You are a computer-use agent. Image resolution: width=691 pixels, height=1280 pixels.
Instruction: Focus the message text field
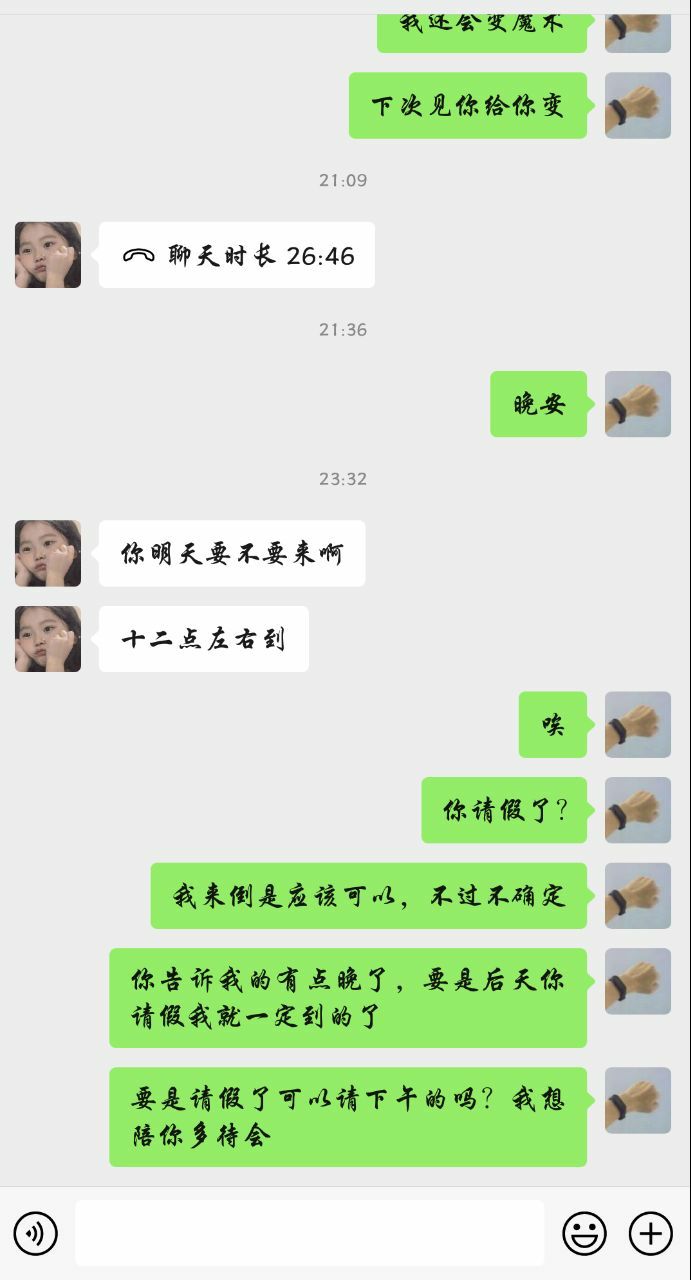pos(310,1233)
